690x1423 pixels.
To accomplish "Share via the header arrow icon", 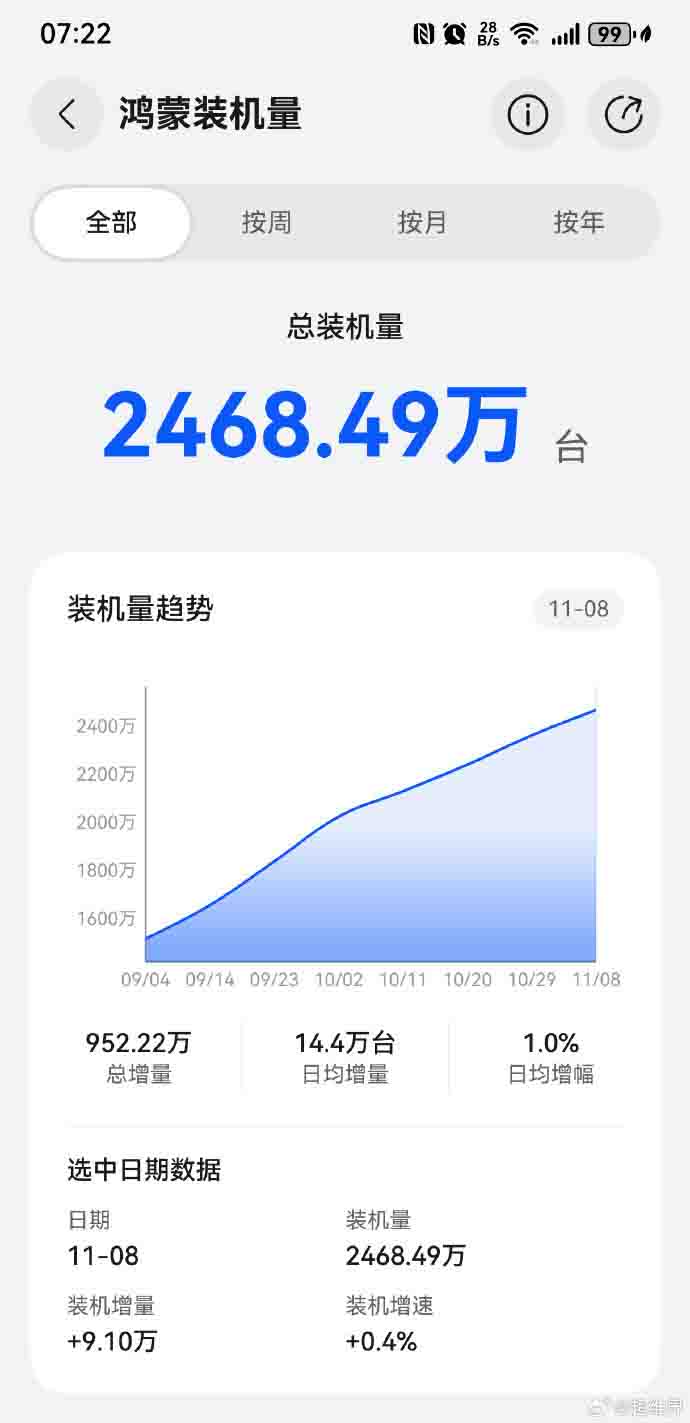I will tap(624, 115).
